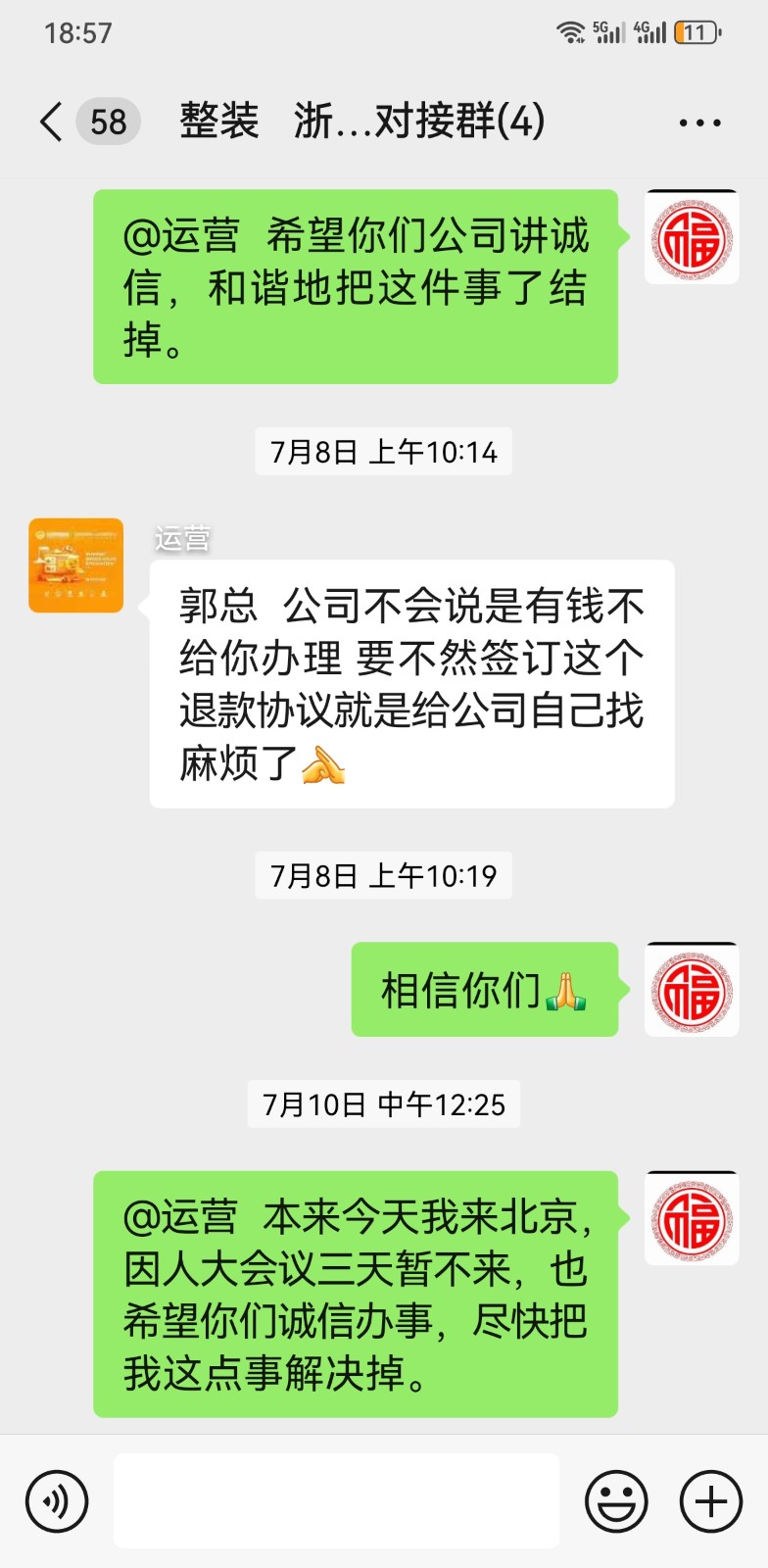Go back to the chat list

(51, 122)
